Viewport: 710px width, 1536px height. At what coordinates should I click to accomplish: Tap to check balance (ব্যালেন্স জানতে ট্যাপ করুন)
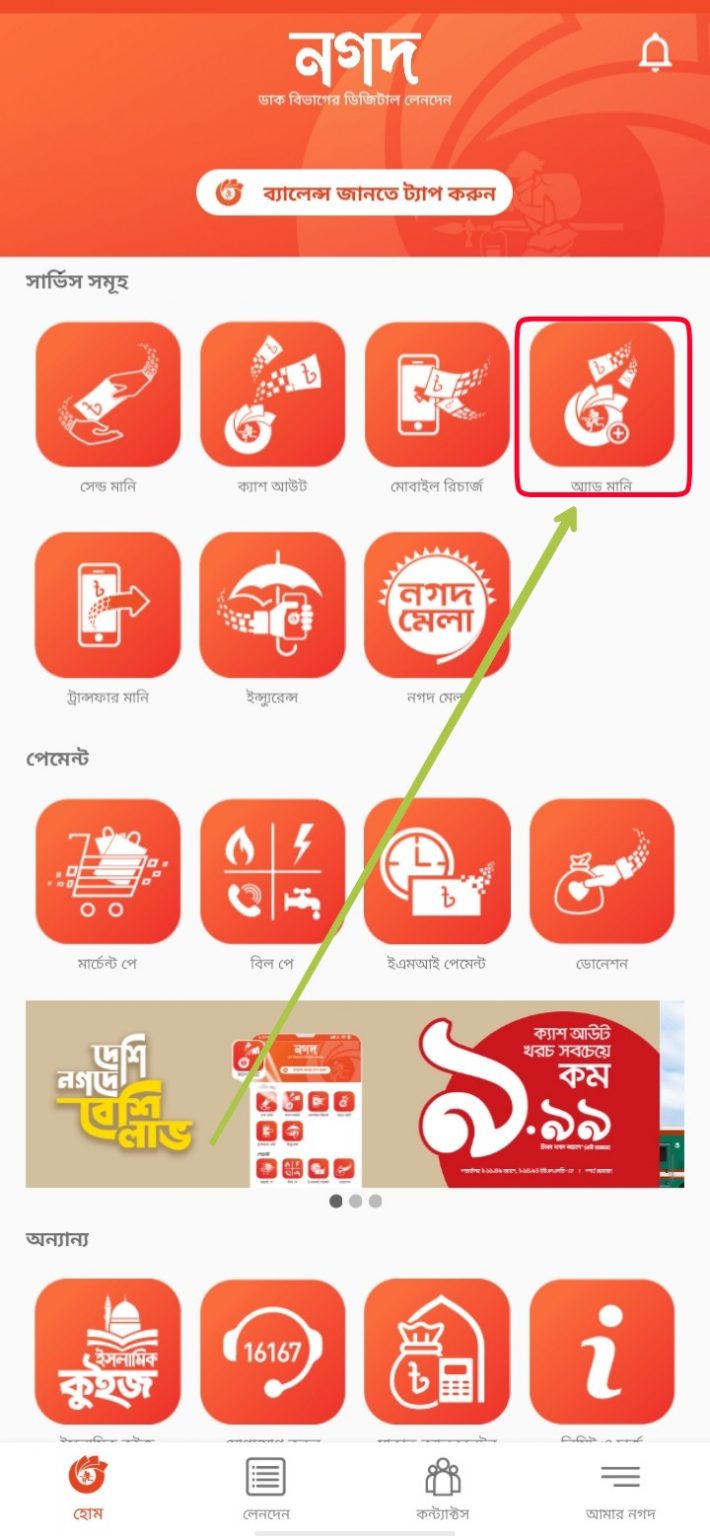coord(354,193)
